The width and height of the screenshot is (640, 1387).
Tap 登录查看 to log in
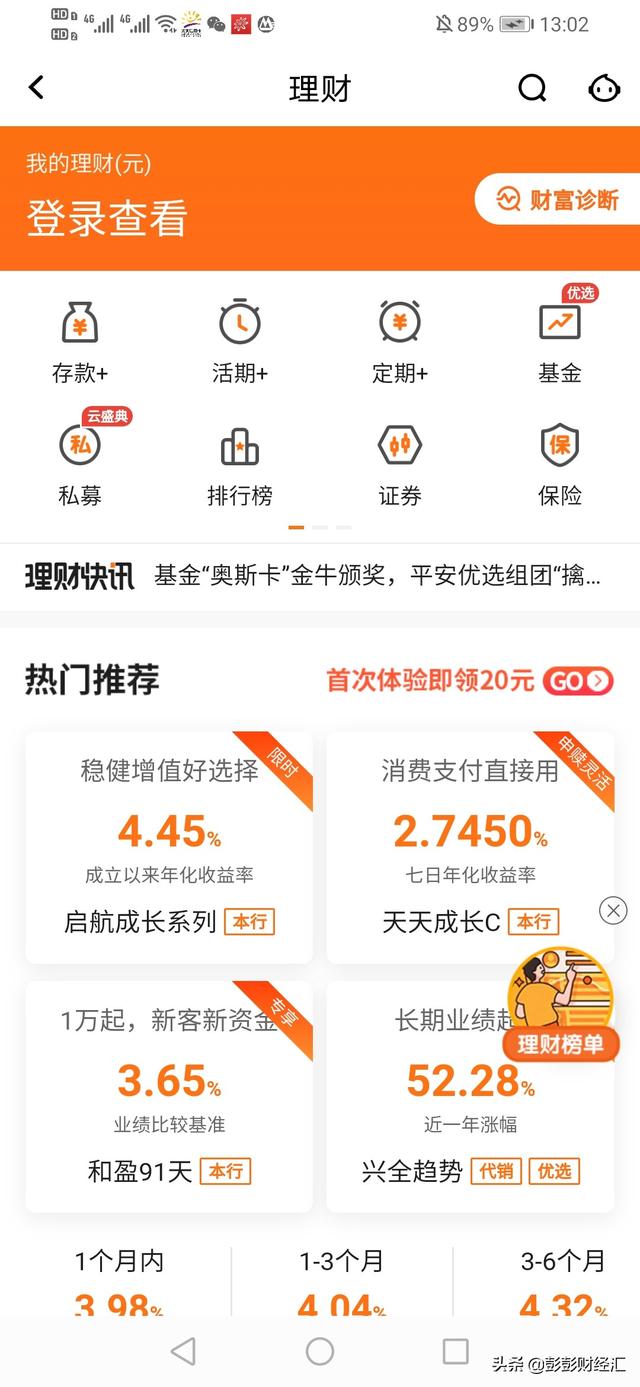(x=107, y=218)
